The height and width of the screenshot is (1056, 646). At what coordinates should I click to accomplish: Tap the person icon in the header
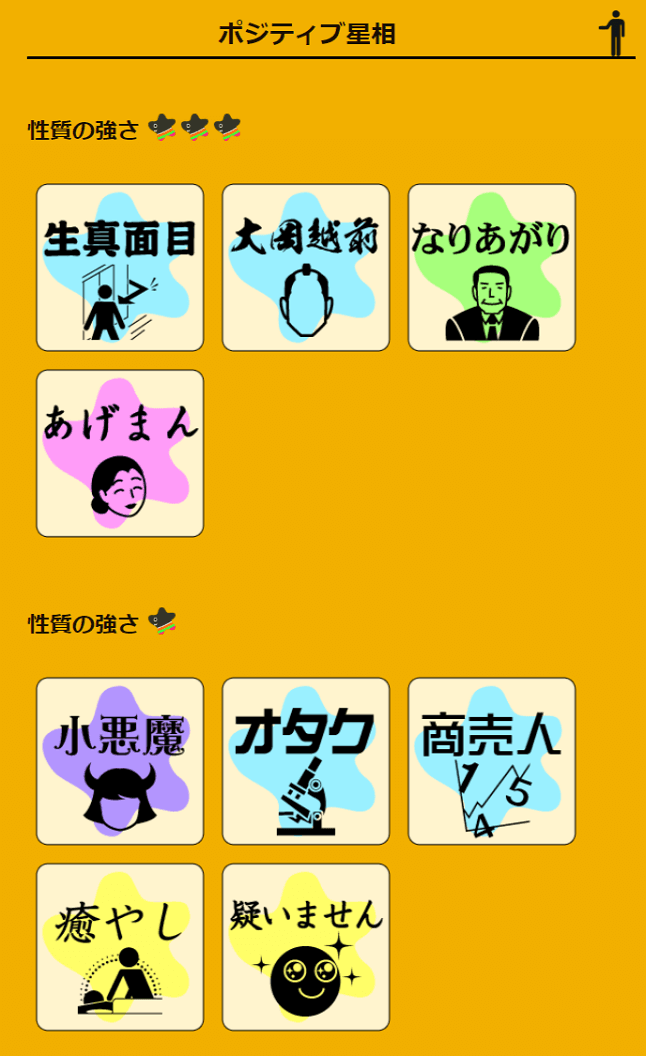[x=614, y=32]
